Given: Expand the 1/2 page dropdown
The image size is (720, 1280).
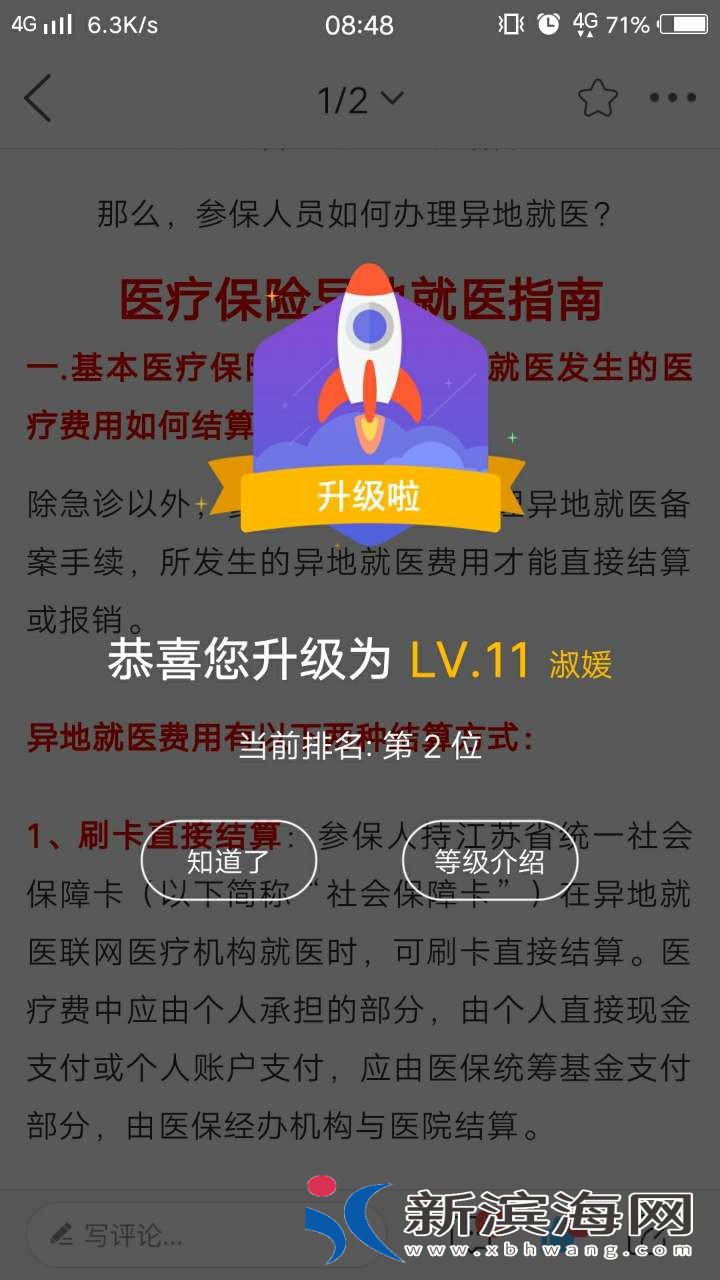Looking at the screenshot, I should 360,99.
